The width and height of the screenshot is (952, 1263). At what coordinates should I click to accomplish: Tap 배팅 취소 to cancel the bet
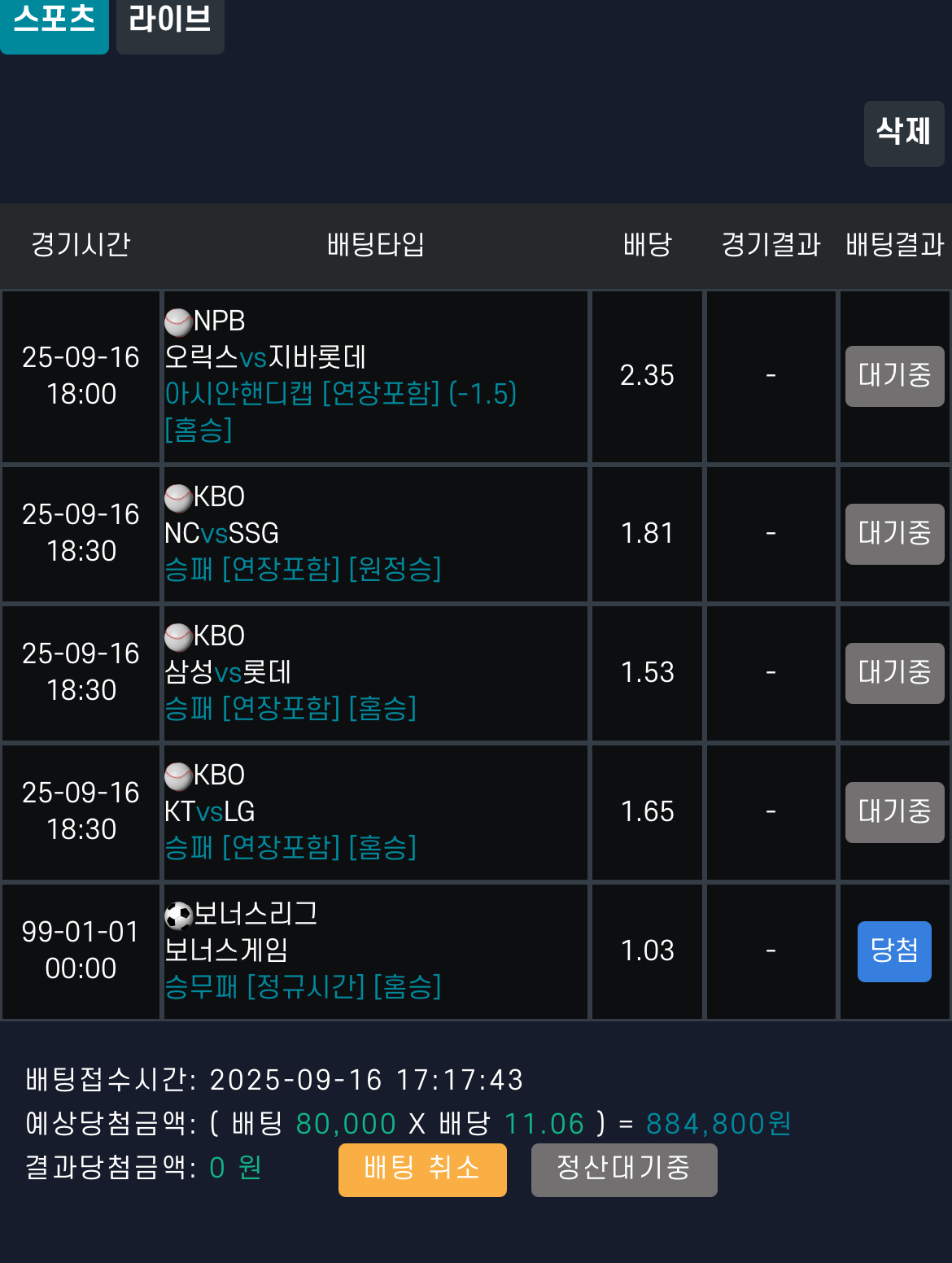tap(422, 1169)
